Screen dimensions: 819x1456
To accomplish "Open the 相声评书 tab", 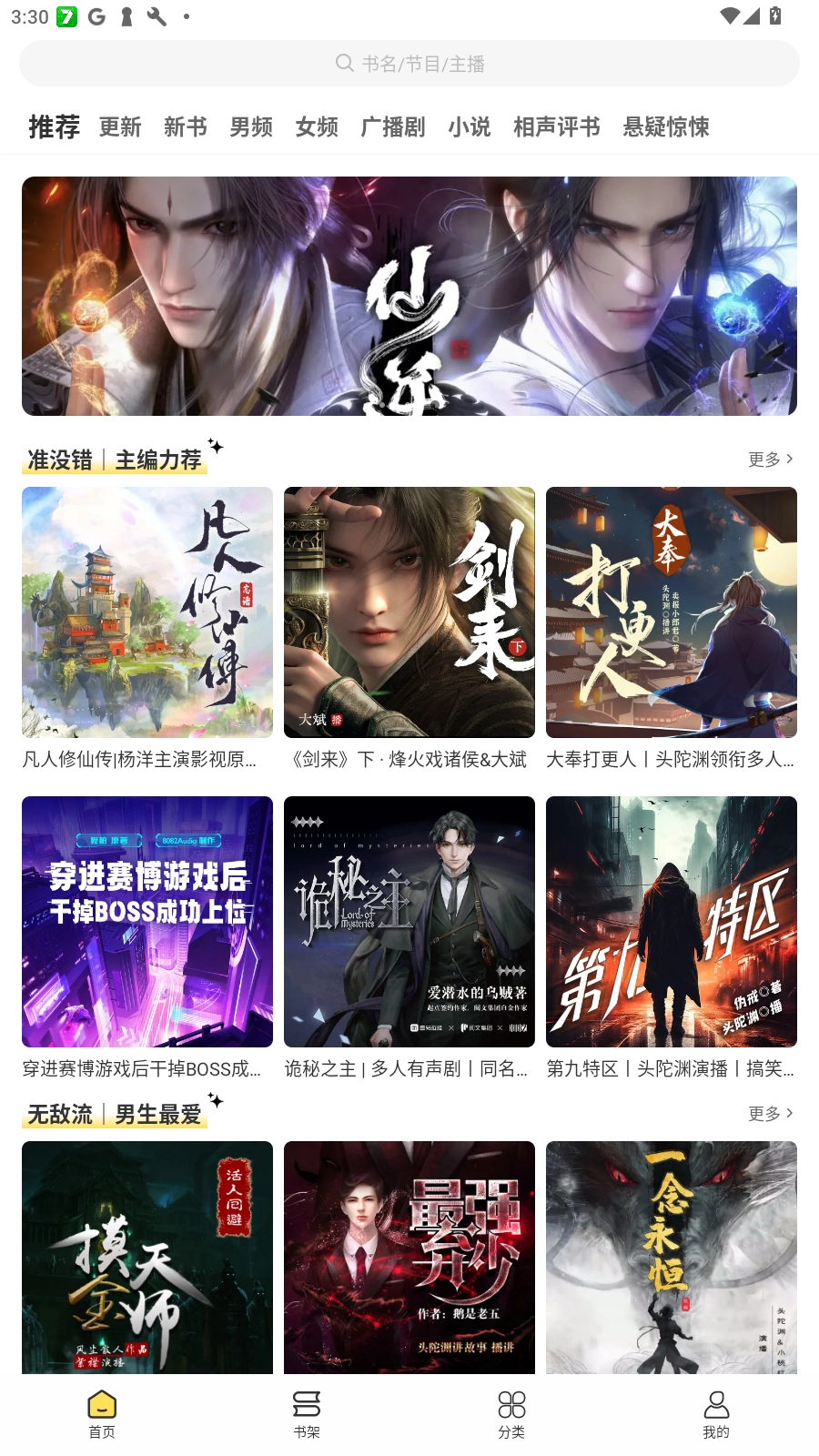I will point(557,127).
